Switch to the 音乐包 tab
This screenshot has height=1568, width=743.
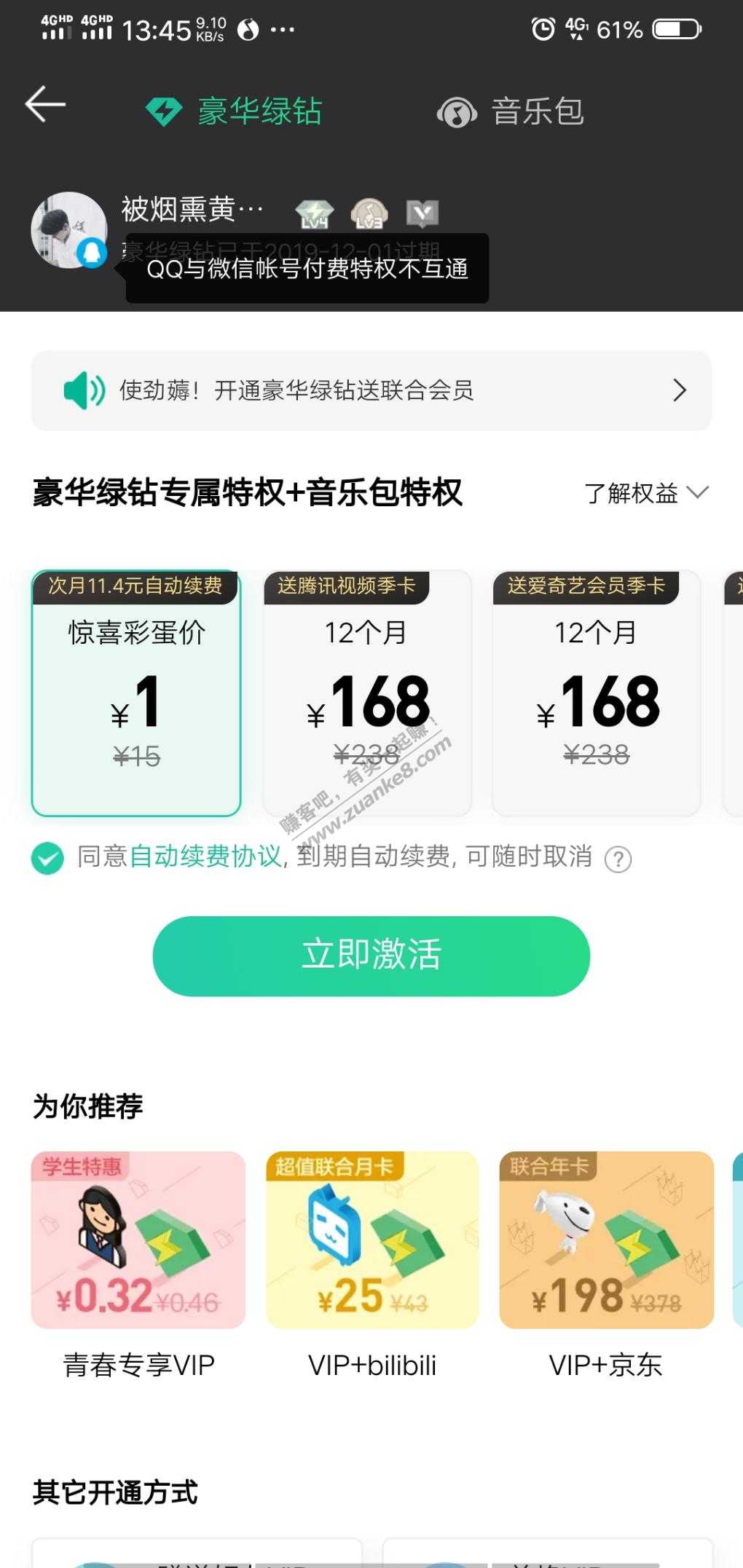coord(510,111)
